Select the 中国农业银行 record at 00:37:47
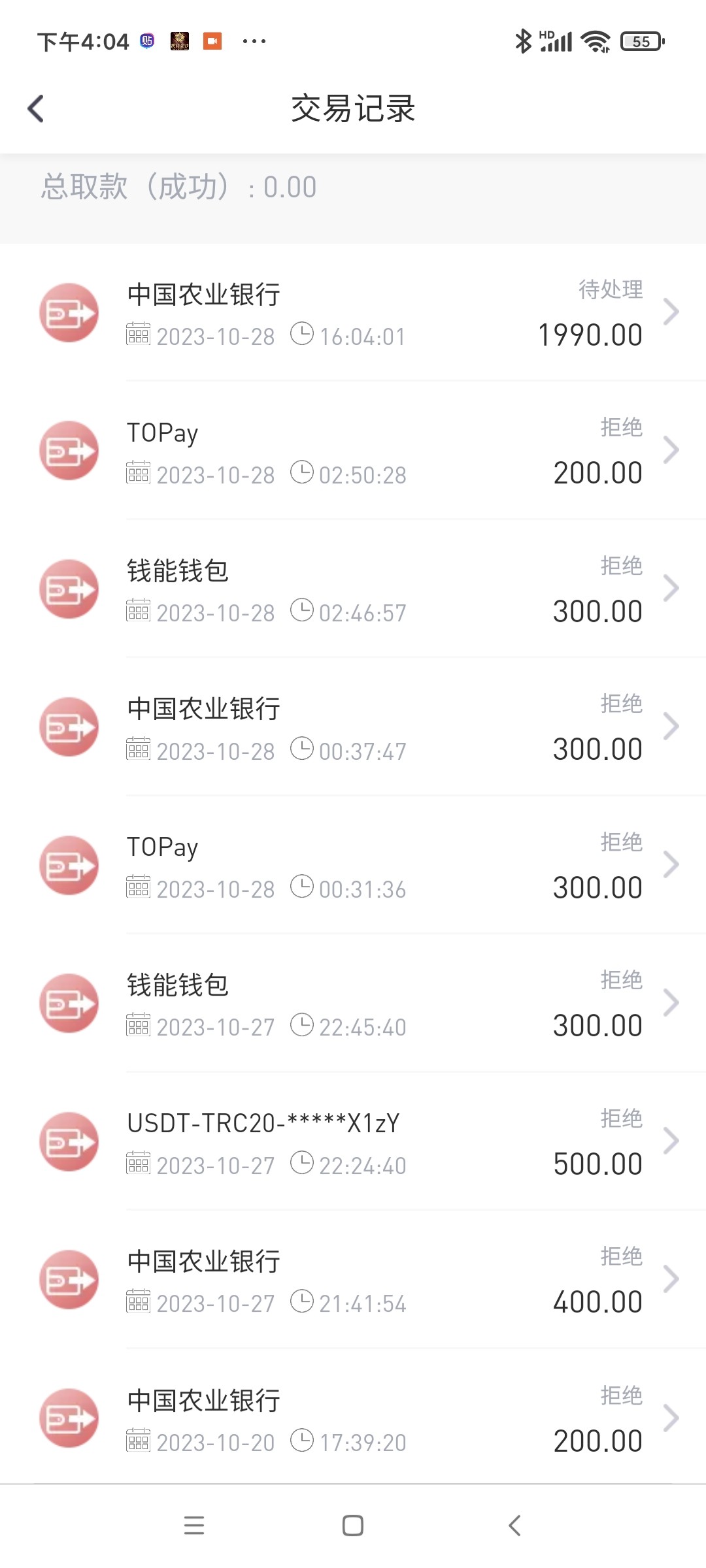The height and width of the screenshot is (1568, 706). pyautogui.click(x=353, y=727)
